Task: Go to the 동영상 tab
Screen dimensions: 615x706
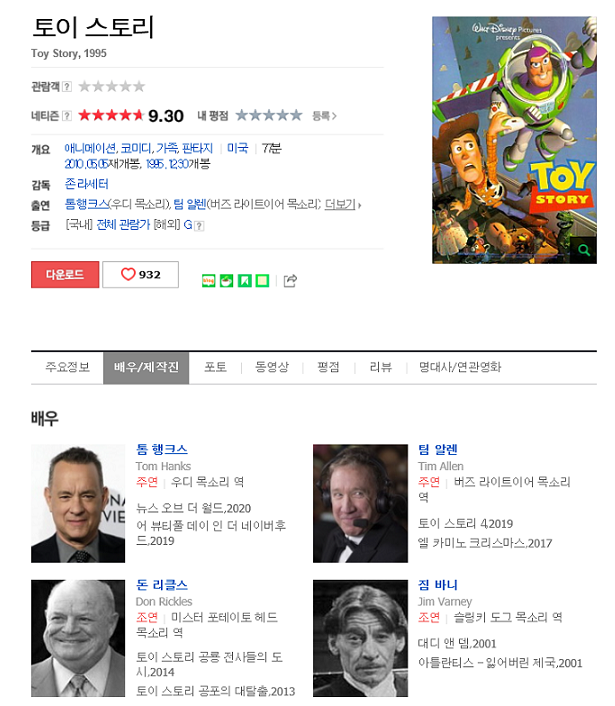Action: pyautogui.click(x=272, y=367)
